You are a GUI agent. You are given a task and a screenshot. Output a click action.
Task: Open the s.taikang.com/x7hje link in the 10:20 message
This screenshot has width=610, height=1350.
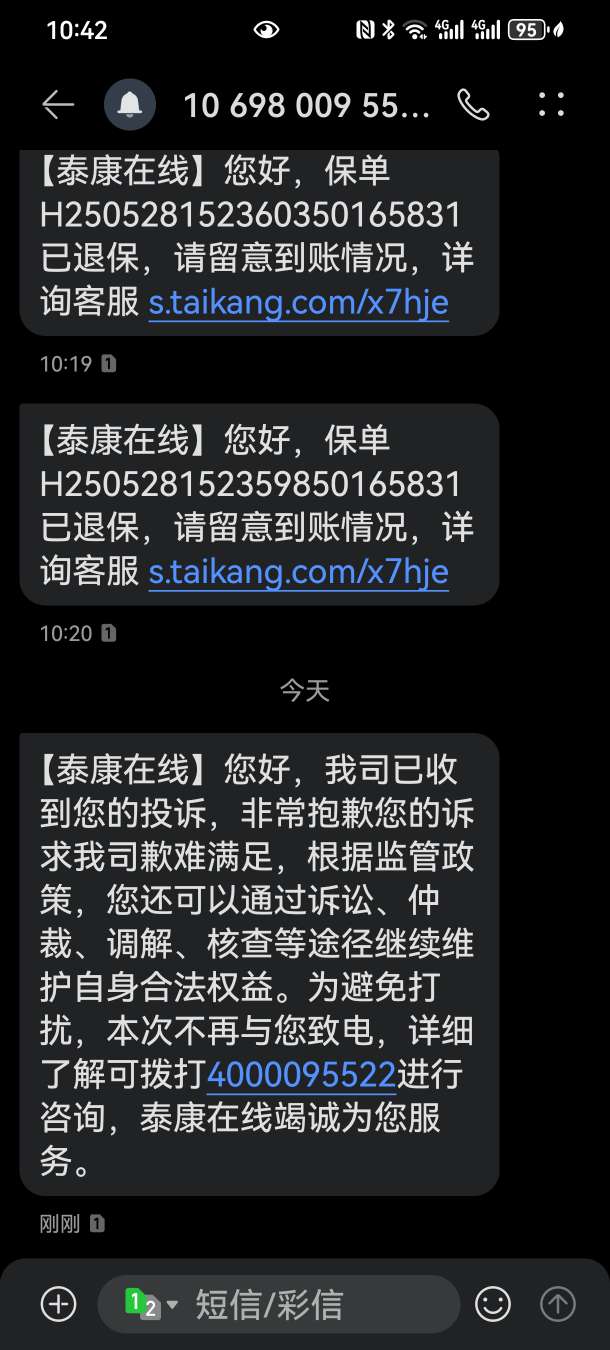click(298, 572)
